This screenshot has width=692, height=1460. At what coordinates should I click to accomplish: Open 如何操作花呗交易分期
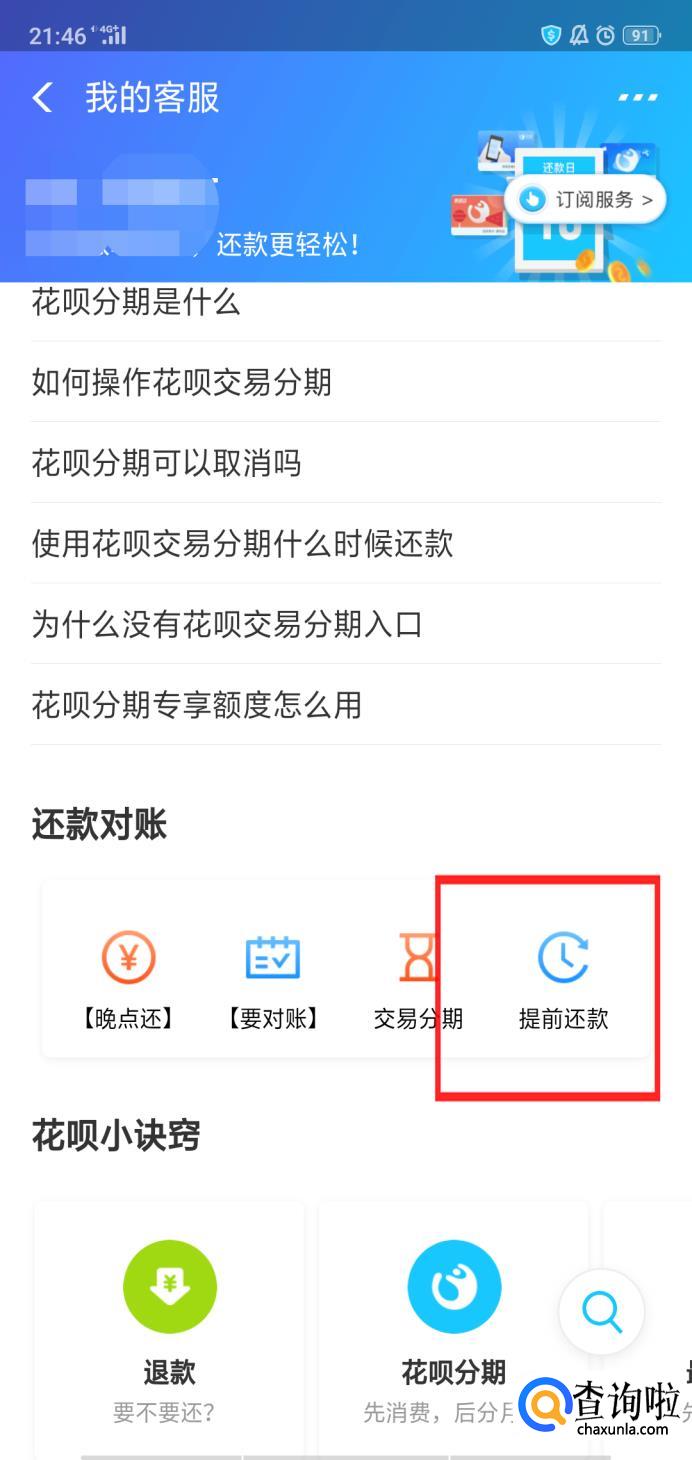(x=182, y=382)
